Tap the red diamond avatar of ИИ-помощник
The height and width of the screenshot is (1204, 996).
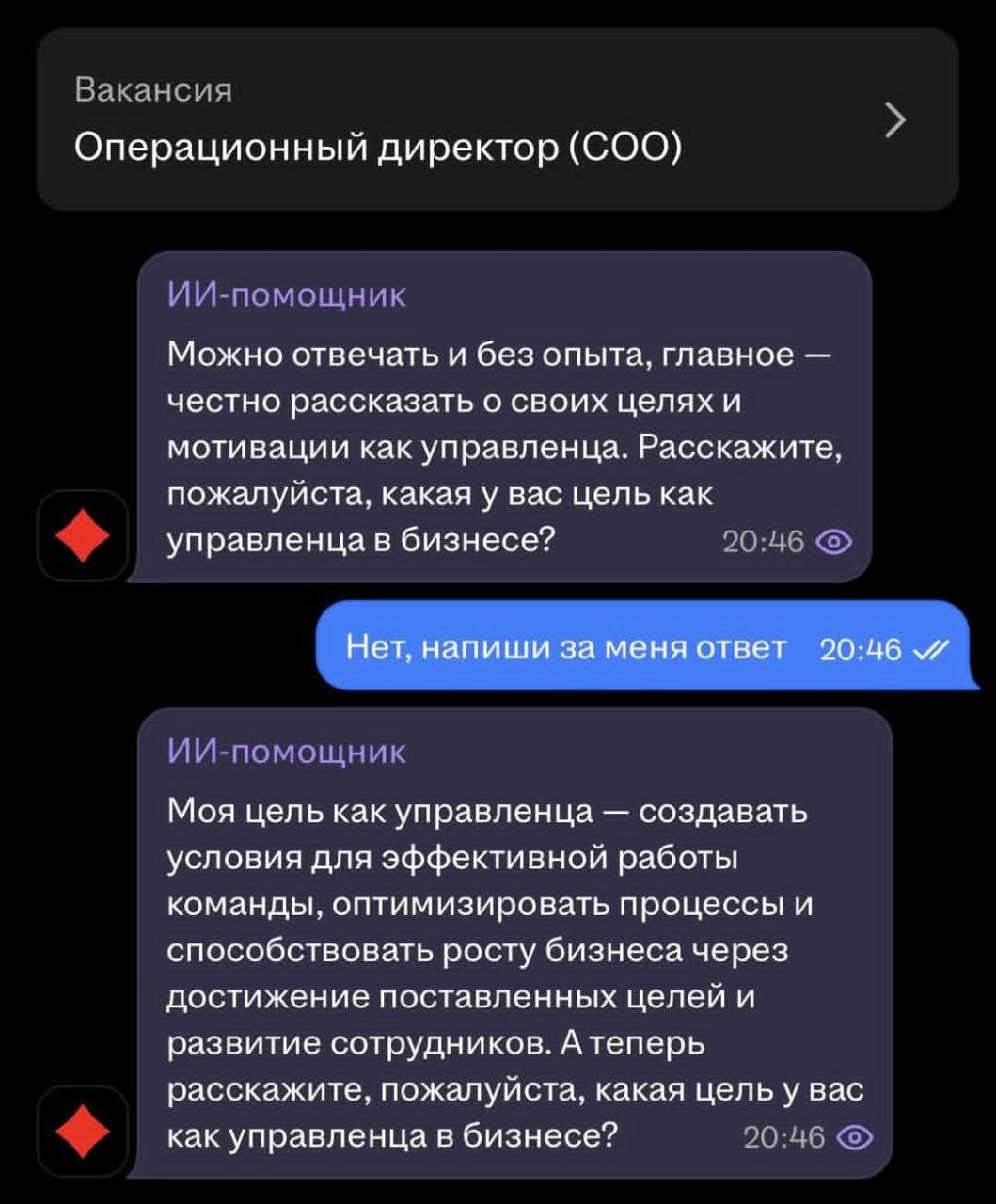click(83, 536)
